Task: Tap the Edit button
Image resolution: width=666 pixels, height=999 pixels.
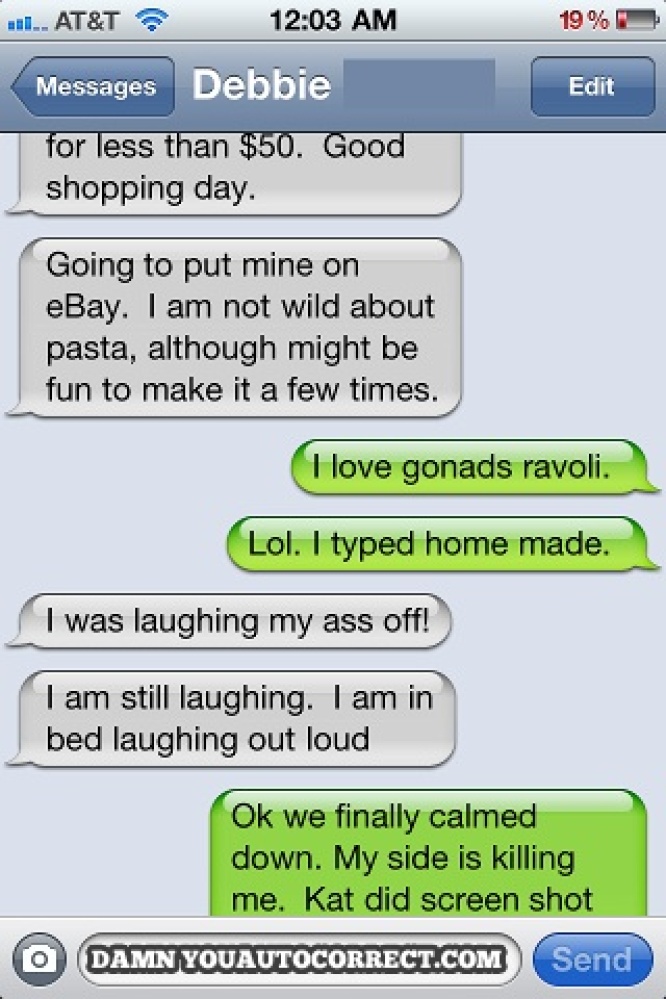Action: (591, 87)
